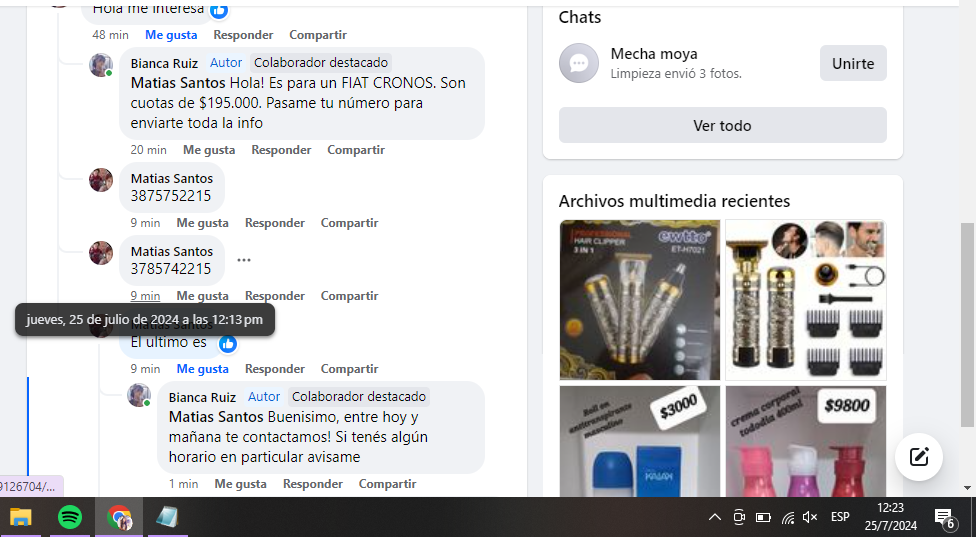Open the ewtto hair clipper photo
The width and height of the screenshot is (976, 537).
tap(639, 300)
